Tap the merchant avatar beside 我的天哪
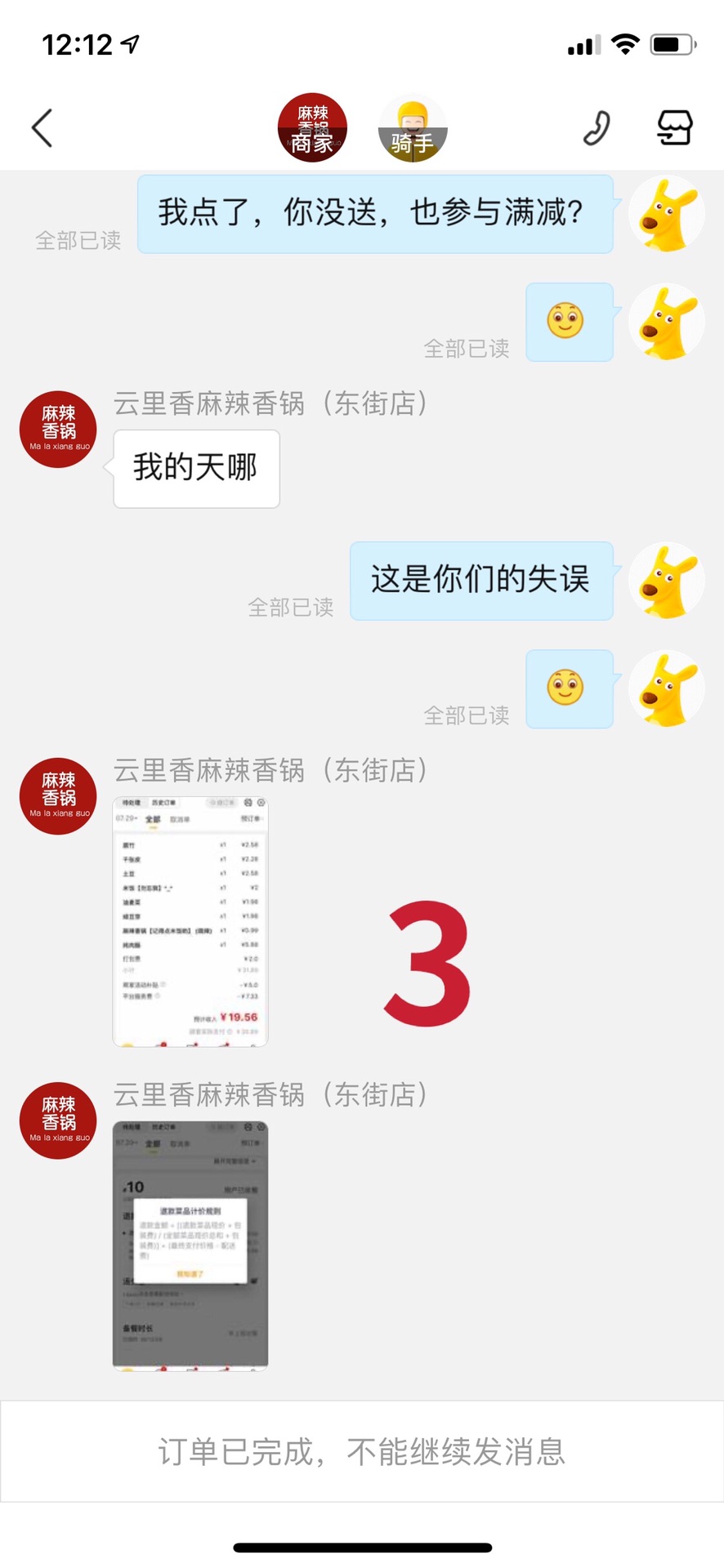 tap(58, 430)
